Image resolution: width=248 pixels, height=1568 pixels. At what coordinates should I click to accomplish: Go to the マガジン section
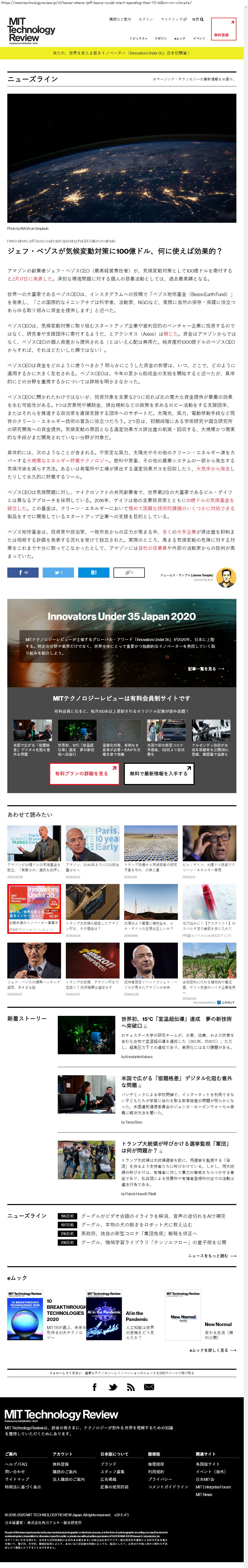point(160,38)
